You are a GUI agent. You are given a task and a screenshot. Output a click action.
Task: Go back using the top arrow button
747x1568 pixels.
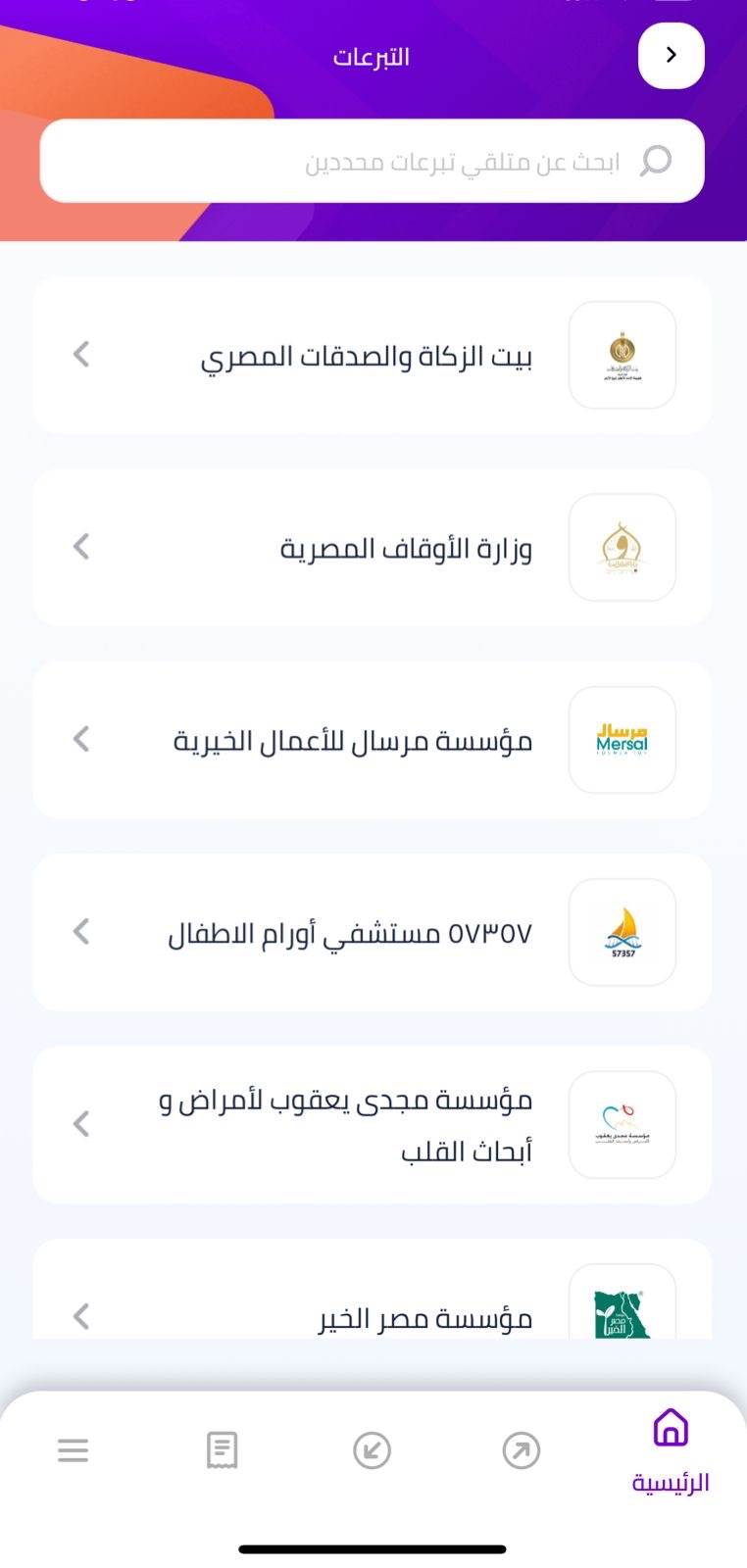tap(671, 56)
